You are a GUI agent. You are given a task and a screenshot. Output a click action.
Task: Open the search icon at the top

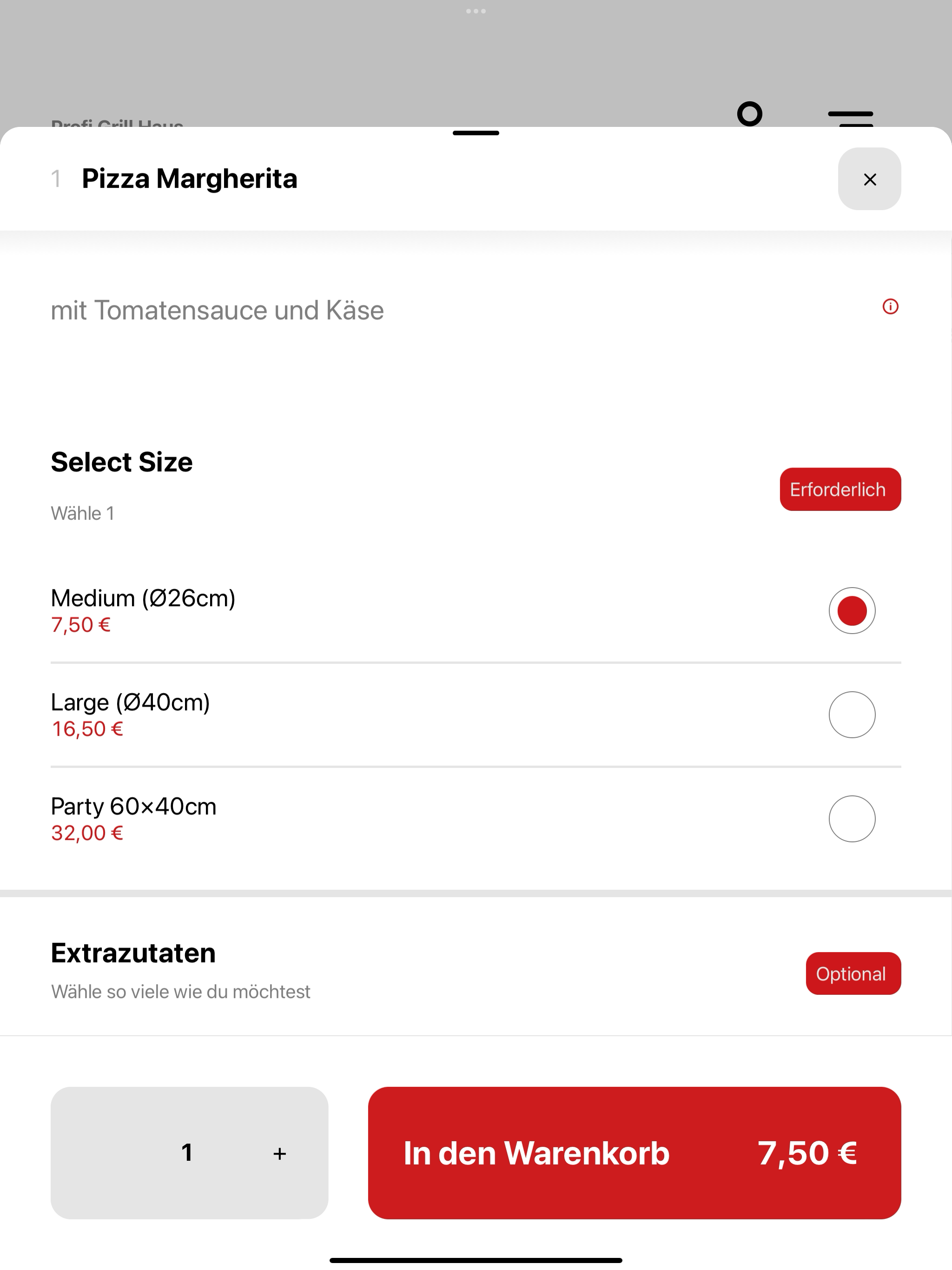(750, 115)
